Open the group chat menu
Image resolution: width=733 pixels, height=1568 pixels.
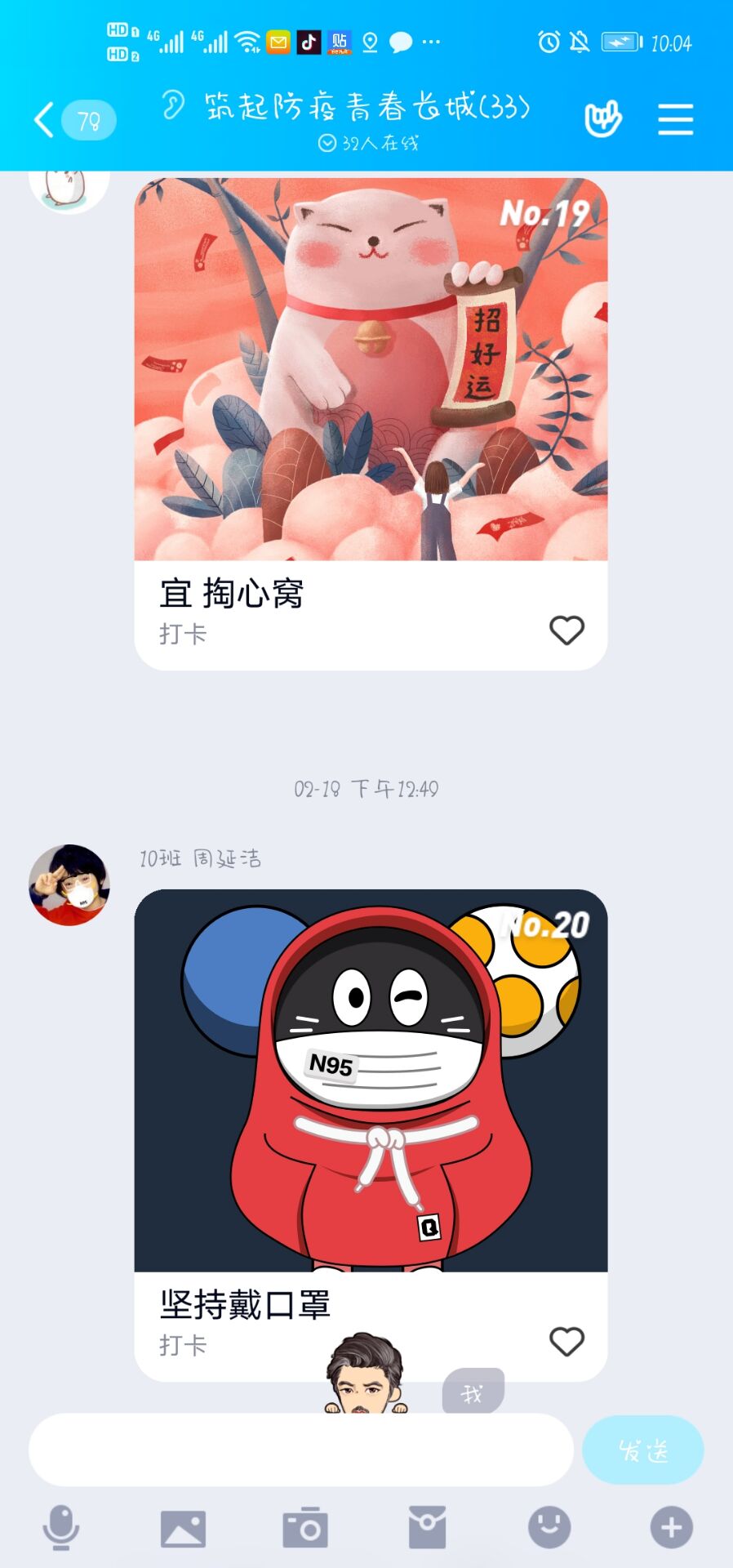point(676,120)
